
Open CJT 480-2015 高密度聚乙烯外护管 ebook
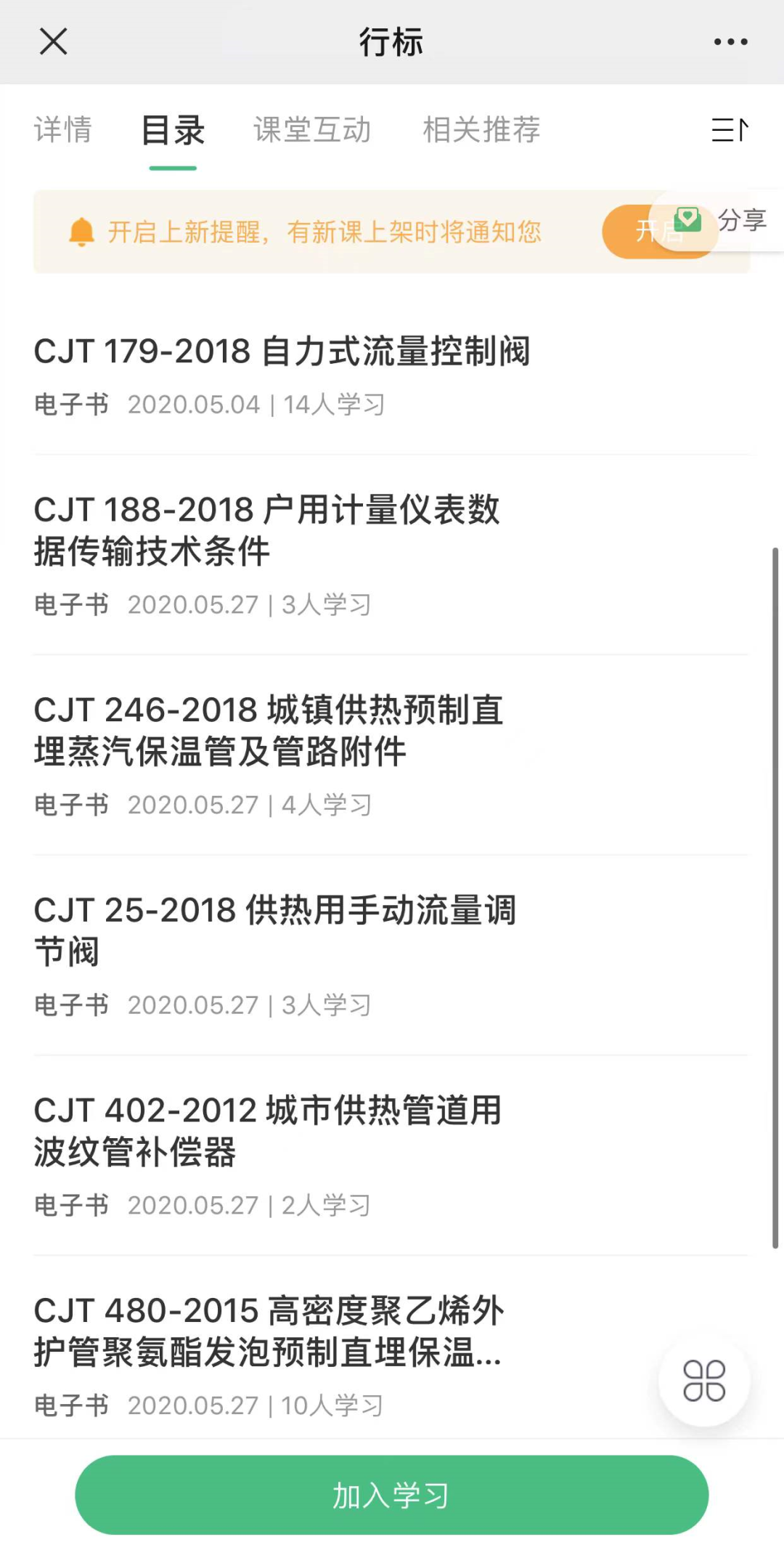click(x=268, y=1331)
